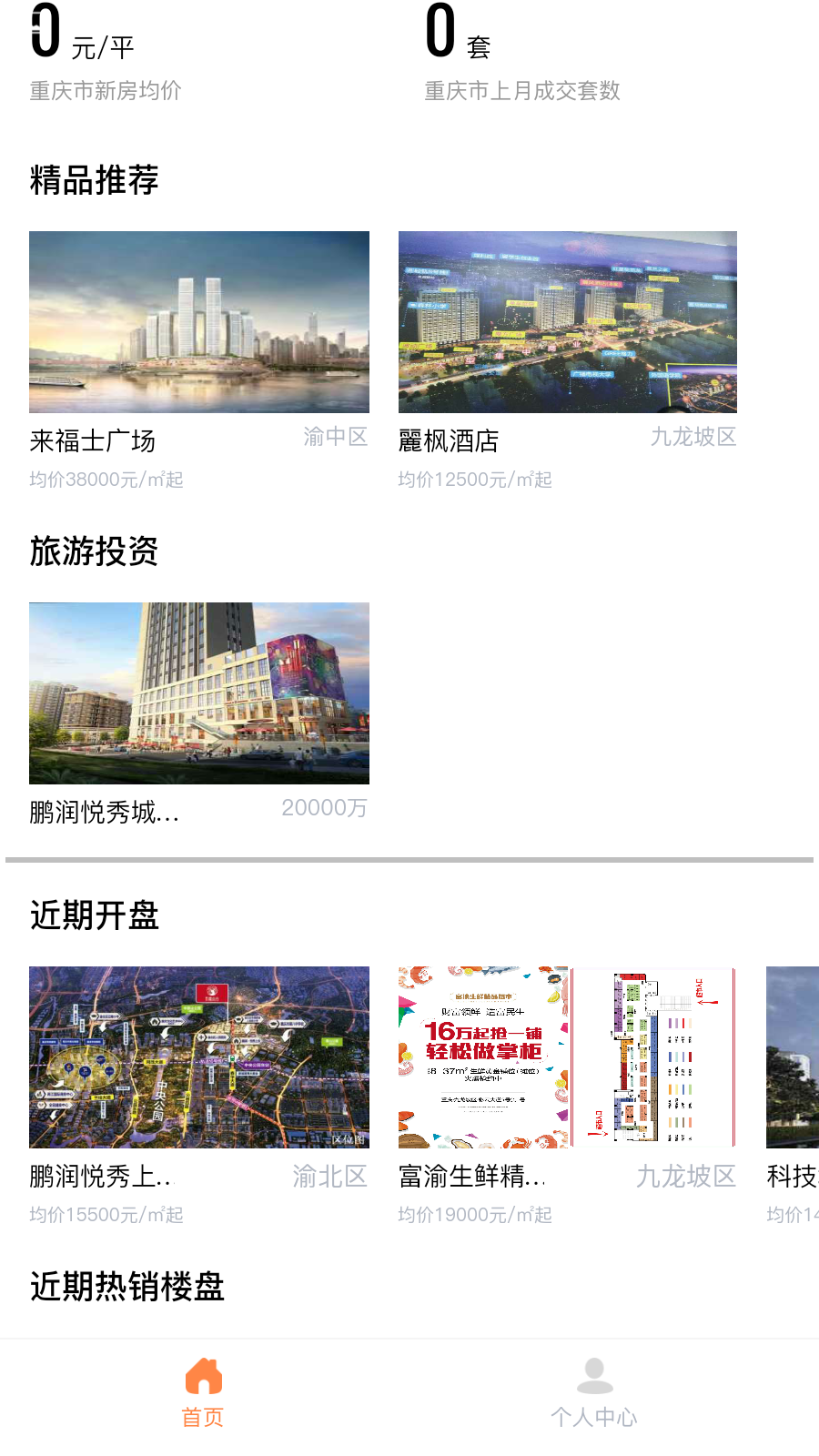View the 鹏润悦秀上 map thumbnail
Image resolution: width=819 pixels, height=1456 pixels.
(x=199, y=1056)
